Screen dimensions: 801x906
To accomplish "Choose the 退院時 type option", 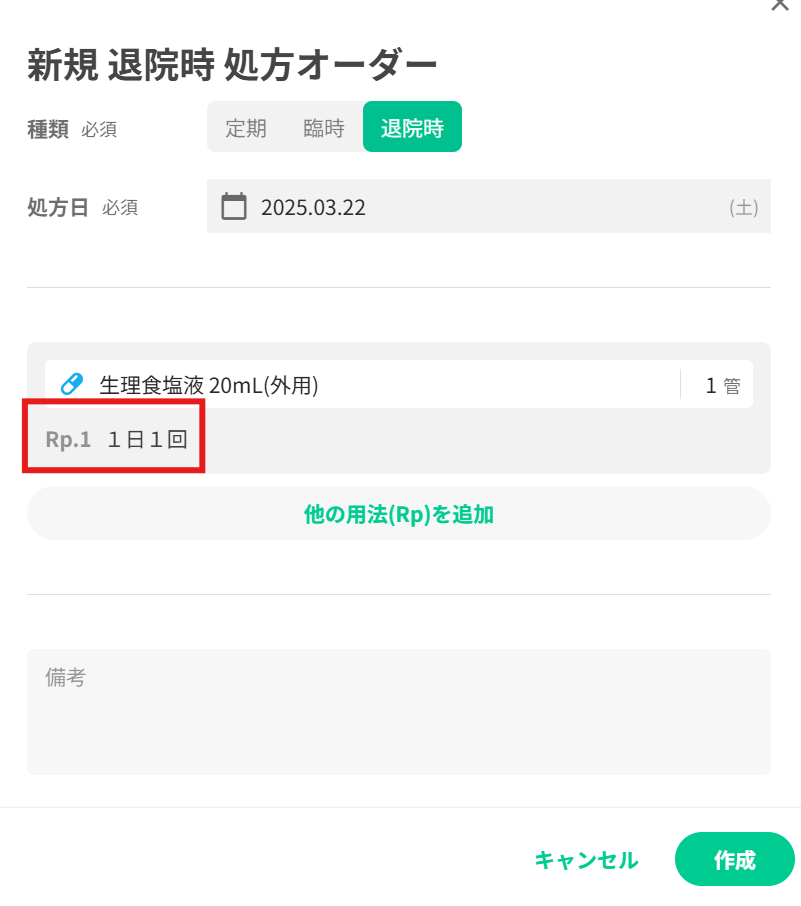I will coord(412,128).
